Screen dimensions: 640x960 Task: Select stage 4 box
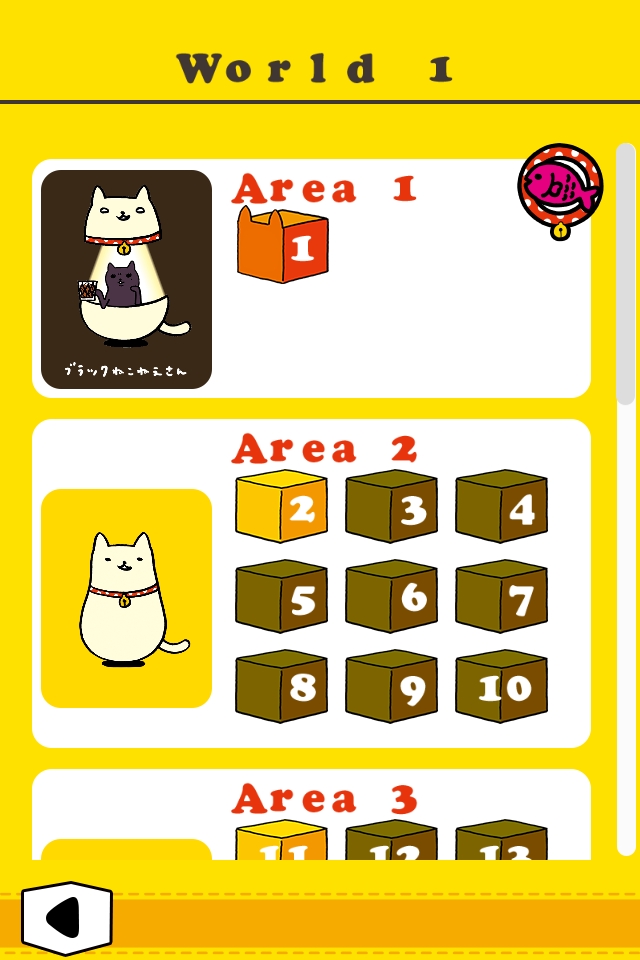(502, 507)
